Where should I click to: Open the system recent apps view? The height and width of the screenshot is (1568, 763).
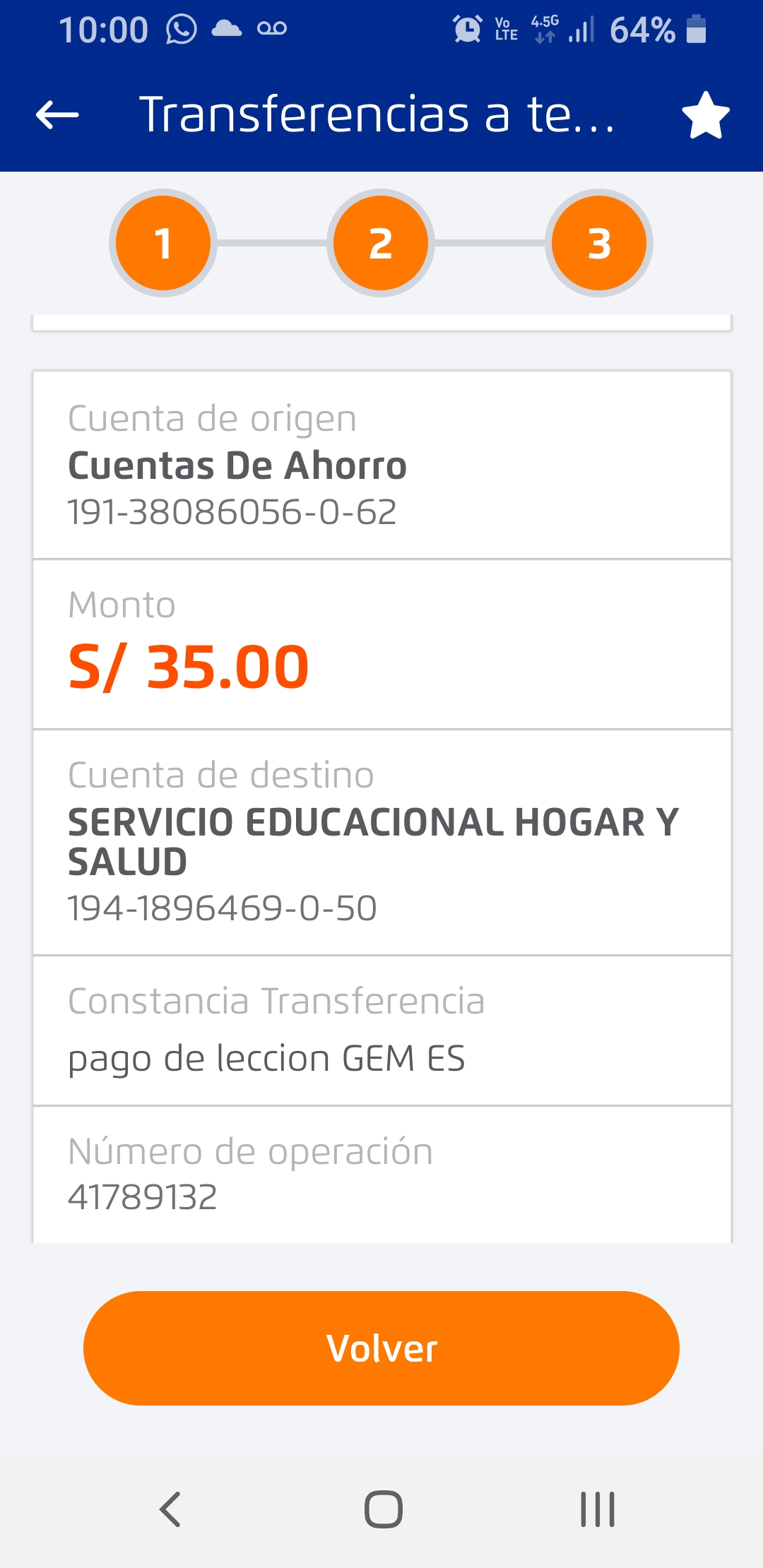[597, 1509]
